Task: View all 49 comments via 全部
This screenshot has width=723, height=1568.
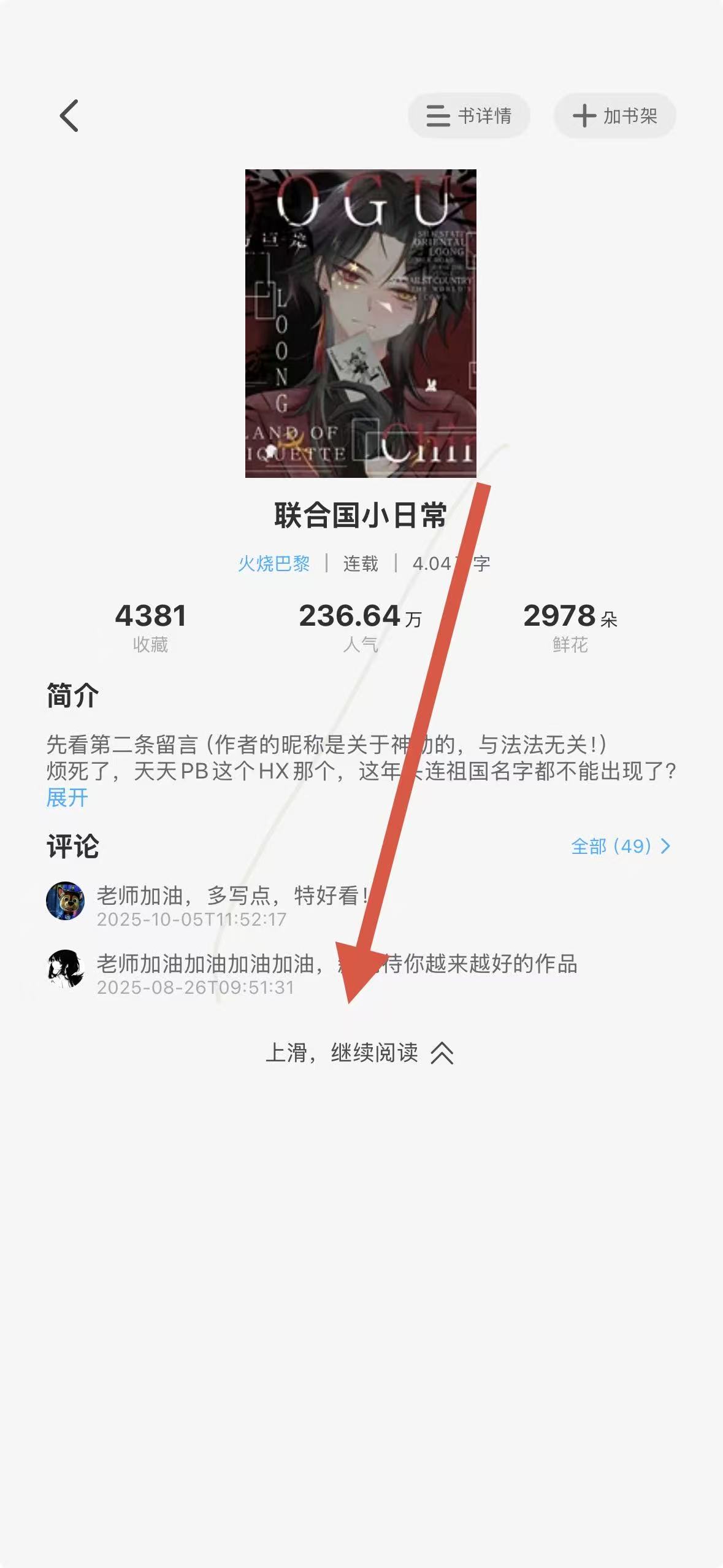Action: (x=620, y=847)
